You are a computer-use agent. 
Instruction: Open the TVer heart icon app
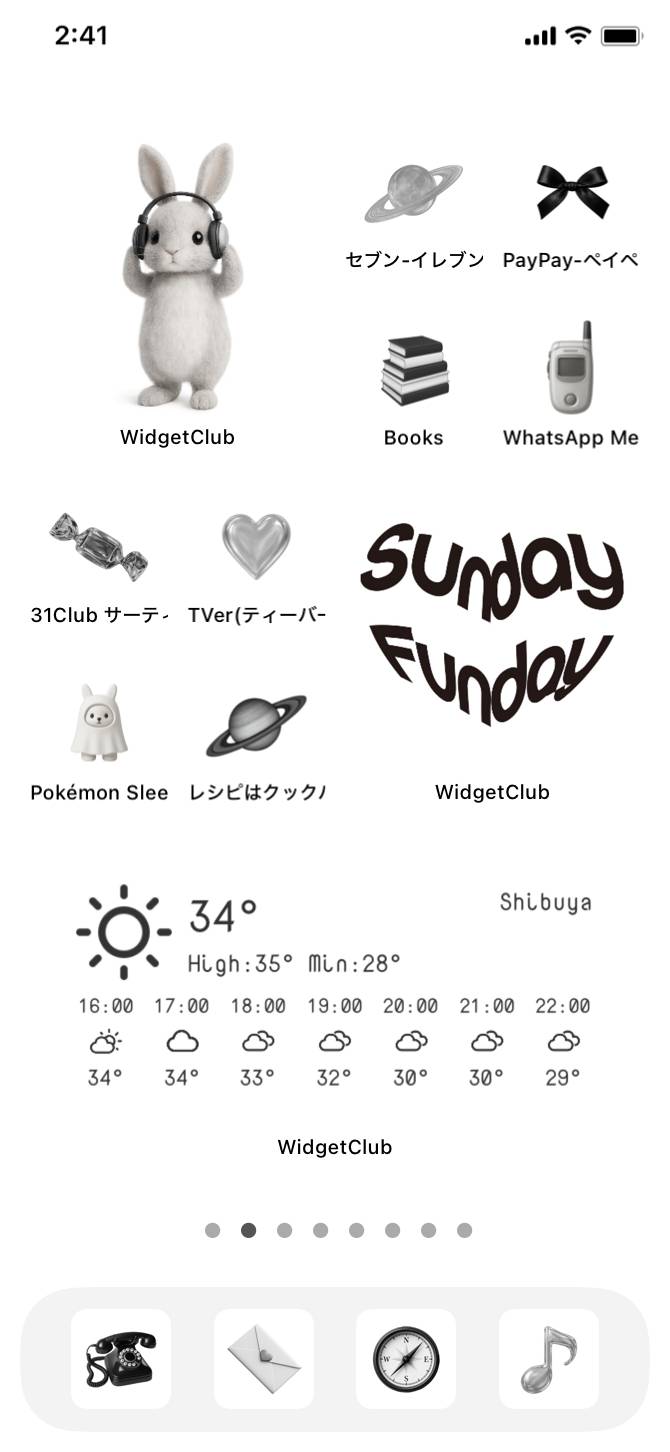(256, 546)
